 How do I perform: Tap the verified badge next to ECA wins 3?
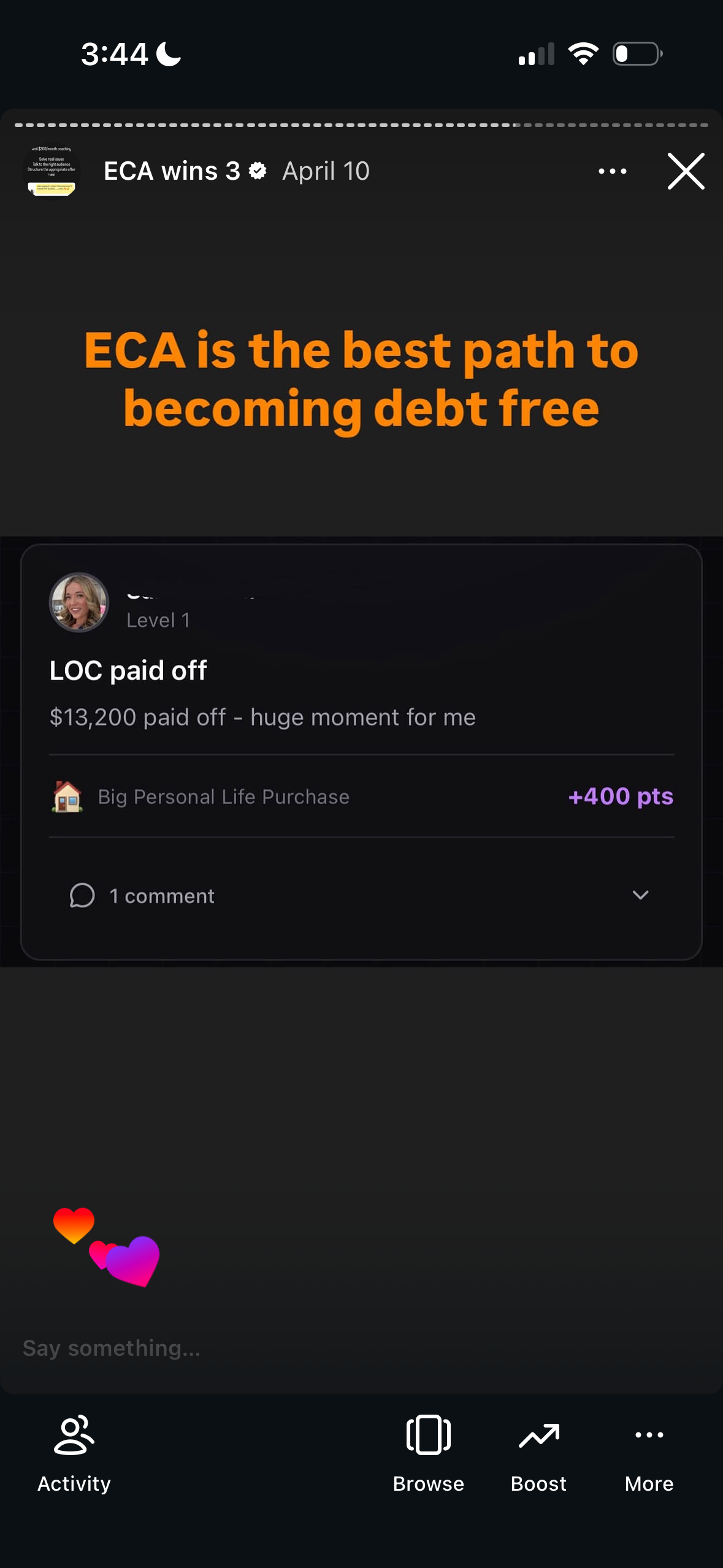coord(257,171)
